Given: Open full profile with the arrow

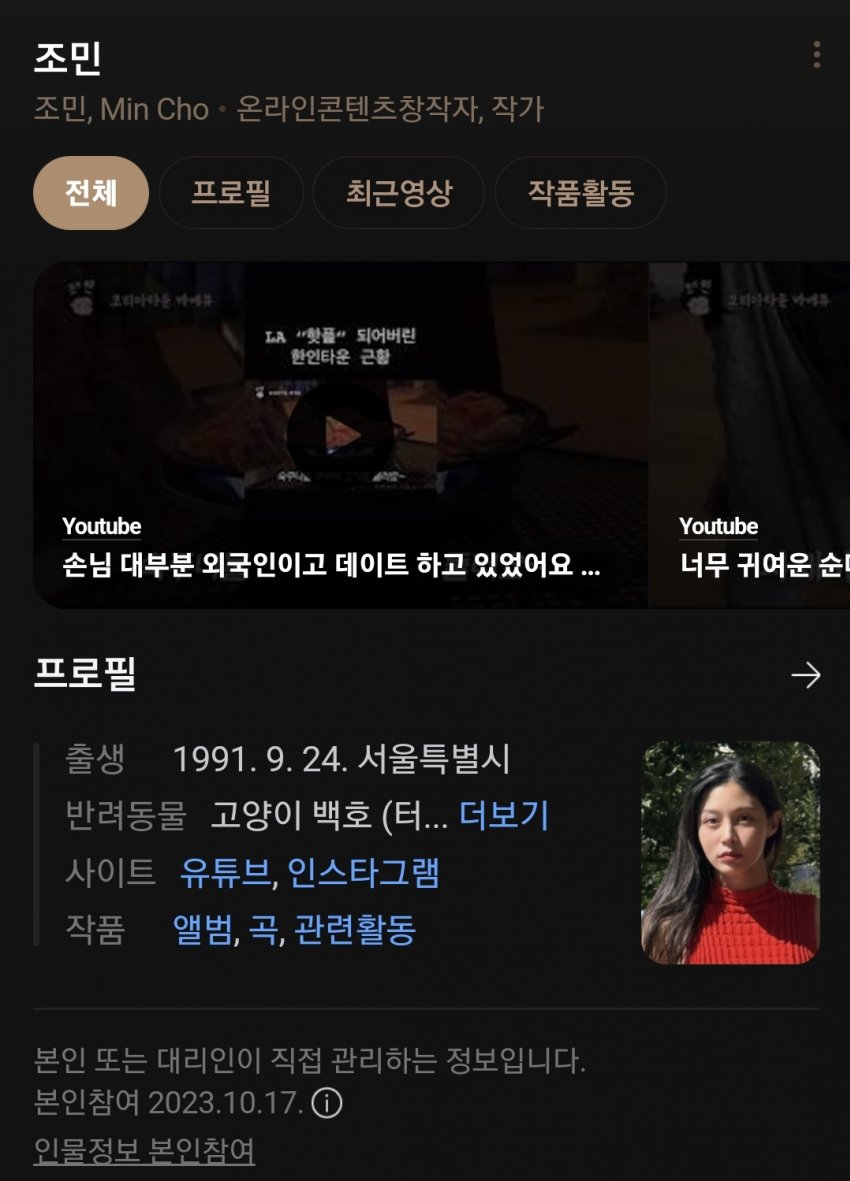Looking at the screenshot, I should coord(805,676).
